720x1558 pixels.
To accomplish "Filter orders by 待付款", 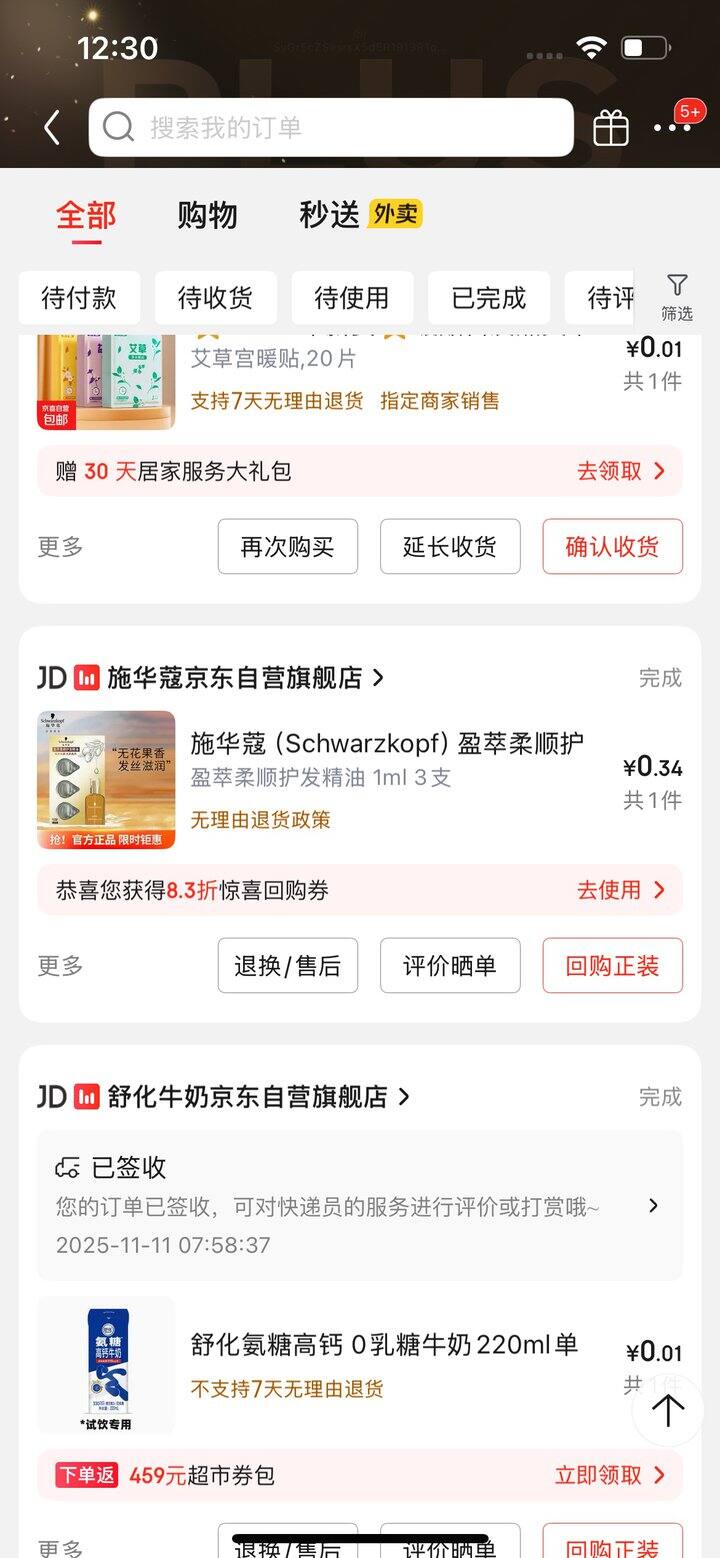I will click(79, 297).
